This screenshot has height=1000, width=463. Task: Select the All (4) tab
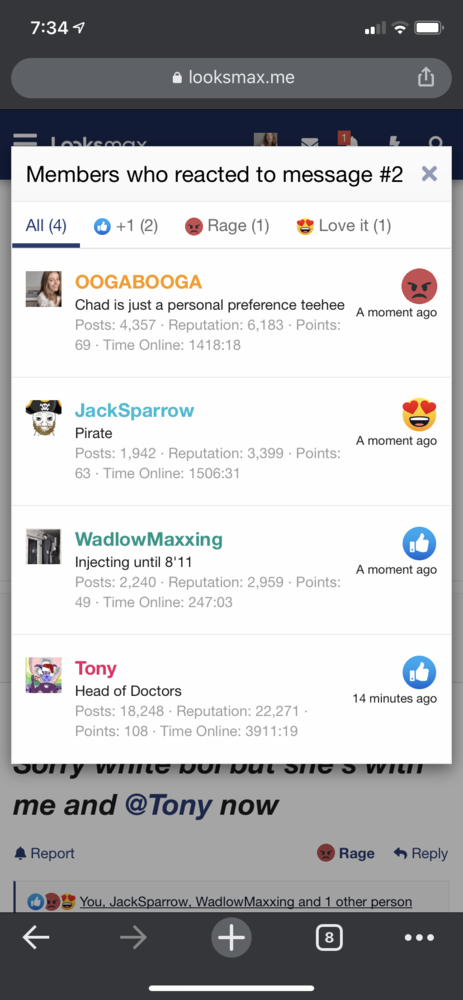coord(46,226)
